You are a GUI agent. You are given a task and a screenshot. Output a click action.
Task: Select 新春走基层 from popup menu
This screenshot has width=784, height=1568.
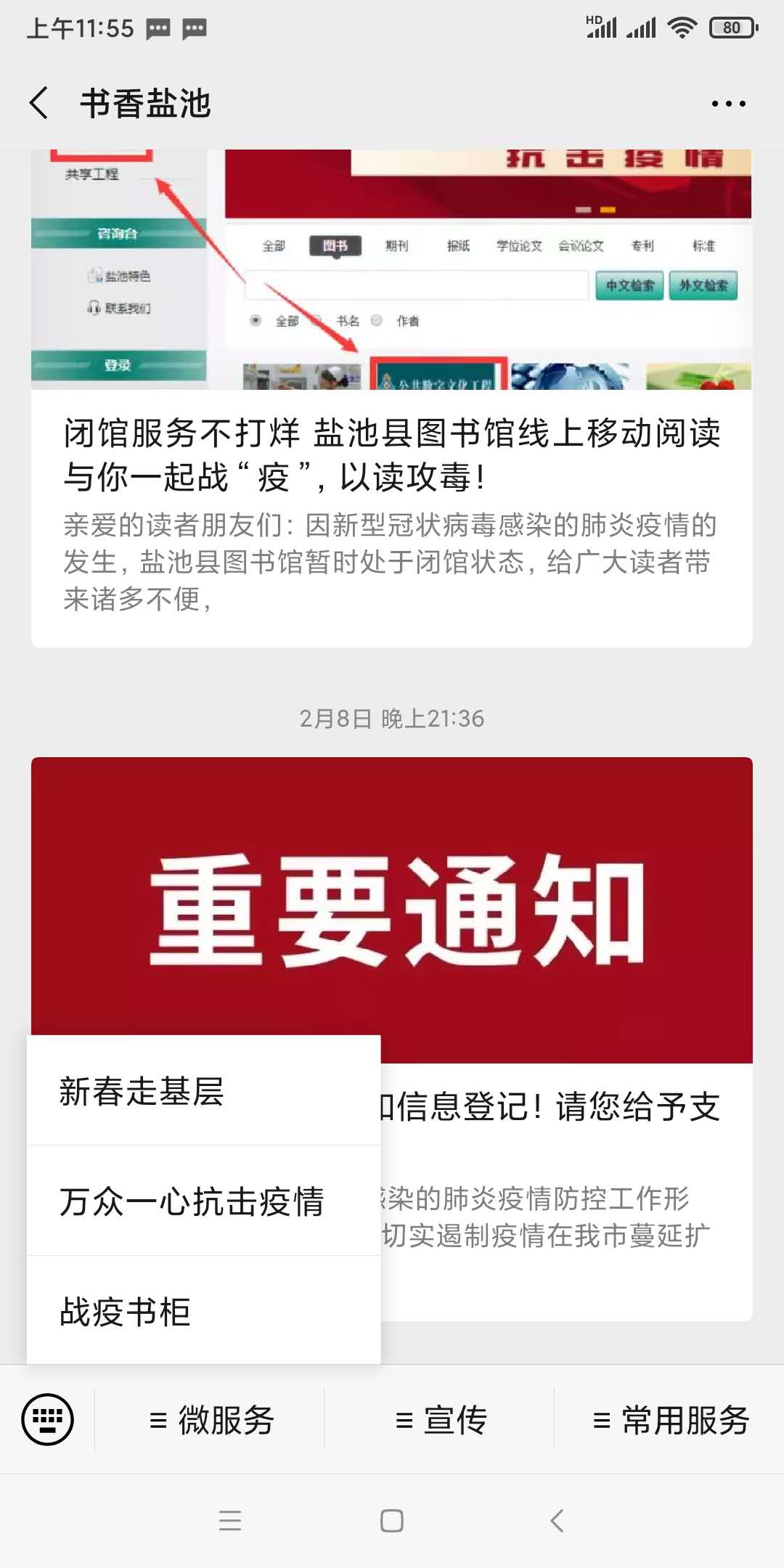(x=203, y=1091)
